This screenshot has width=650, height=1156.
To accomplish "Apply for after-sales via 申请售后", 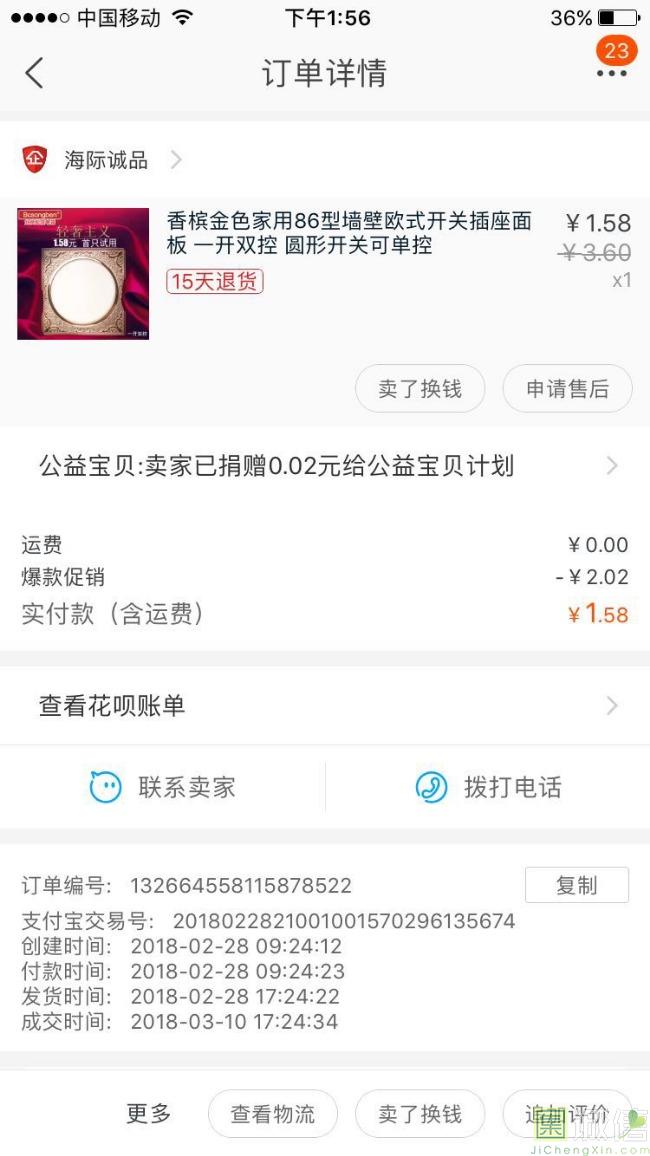I will 567,389.
